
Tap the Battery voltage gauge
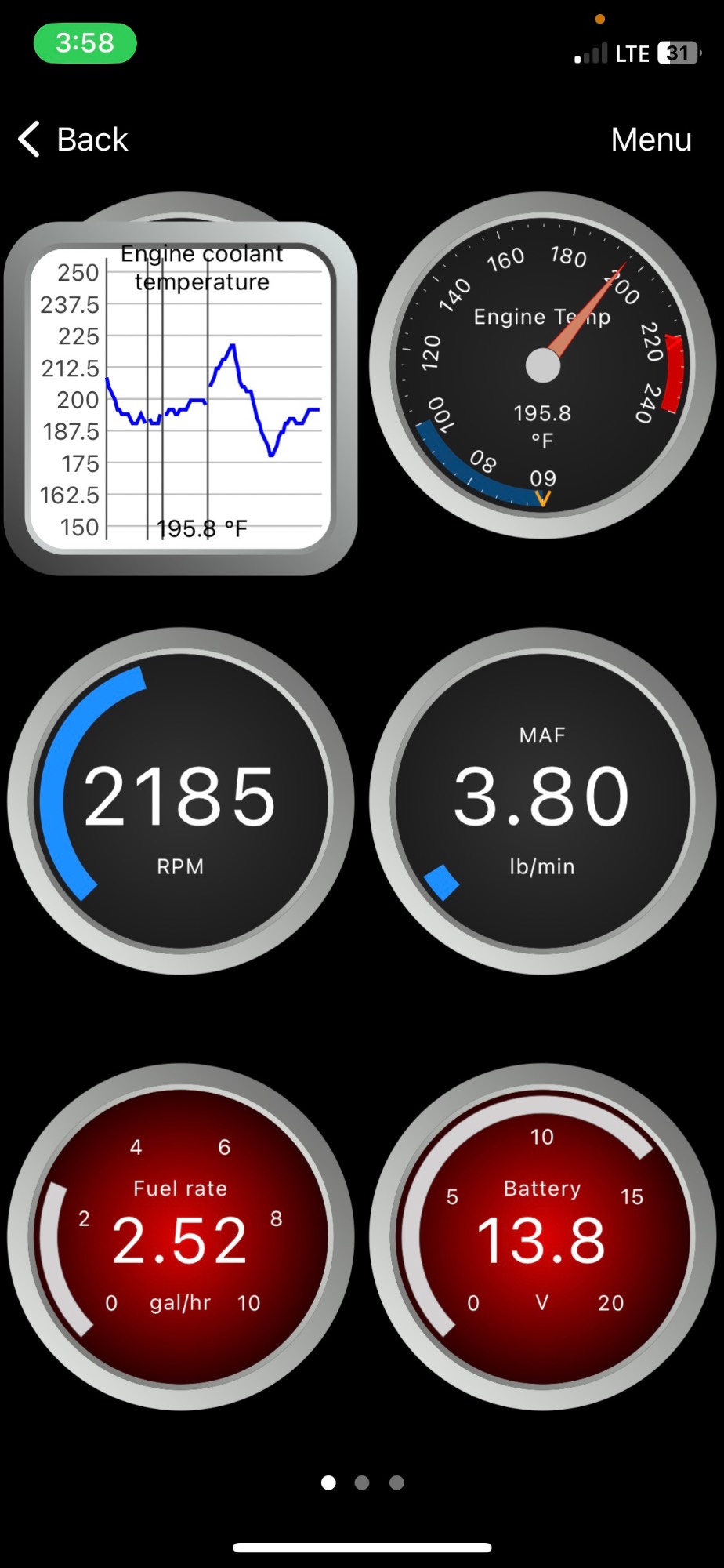point(542,1237)
